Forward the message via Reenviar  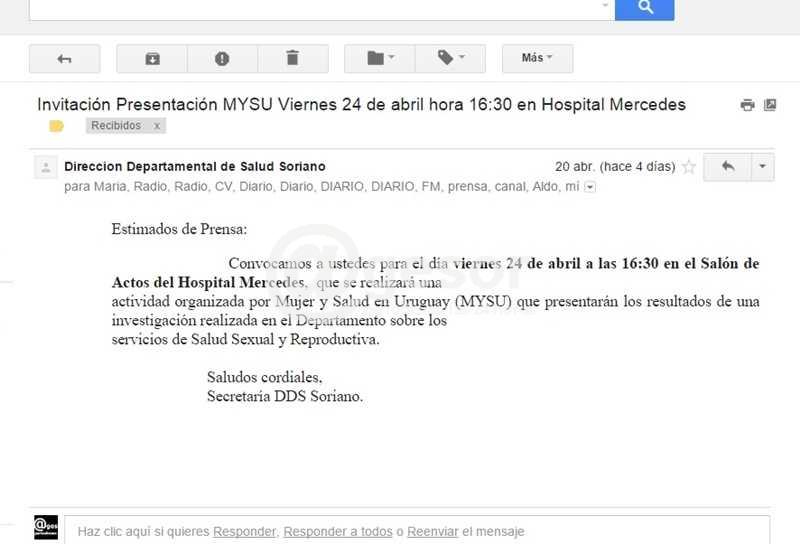pos(432,532)
